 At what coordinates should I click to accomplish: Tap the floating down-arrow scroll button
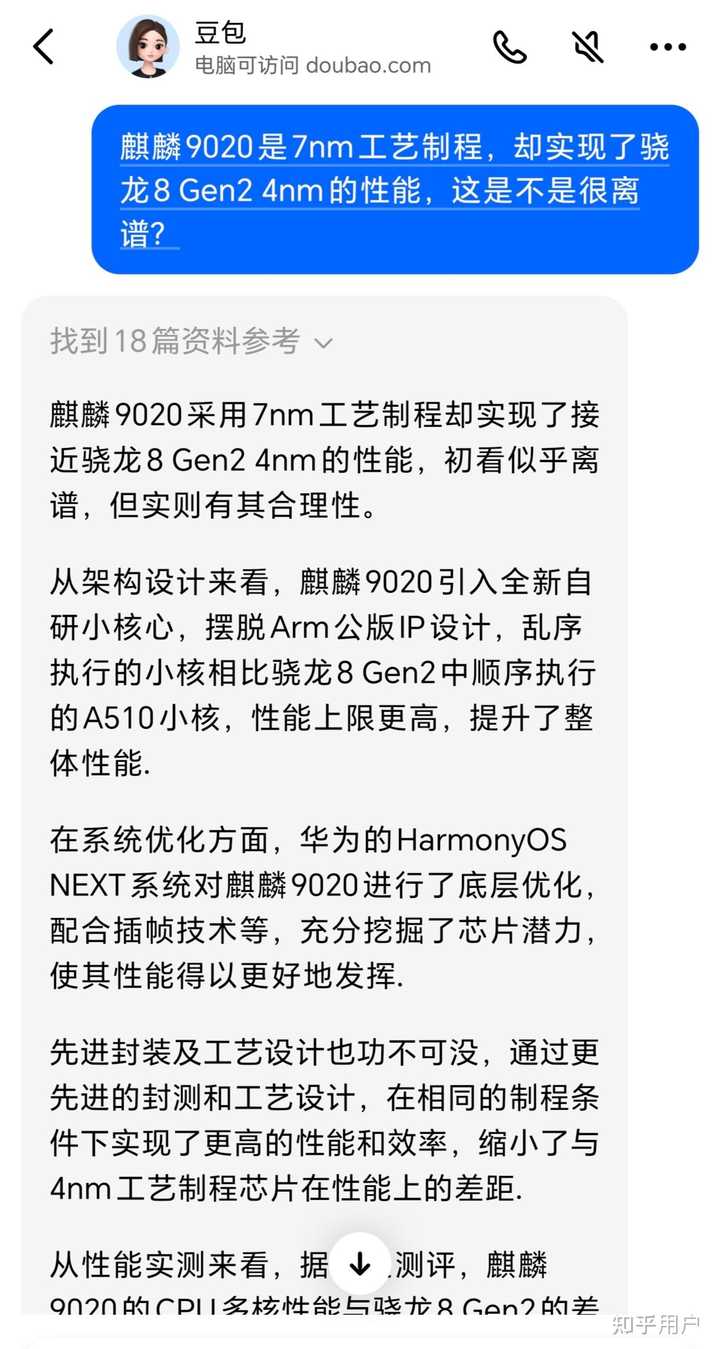360,1264
